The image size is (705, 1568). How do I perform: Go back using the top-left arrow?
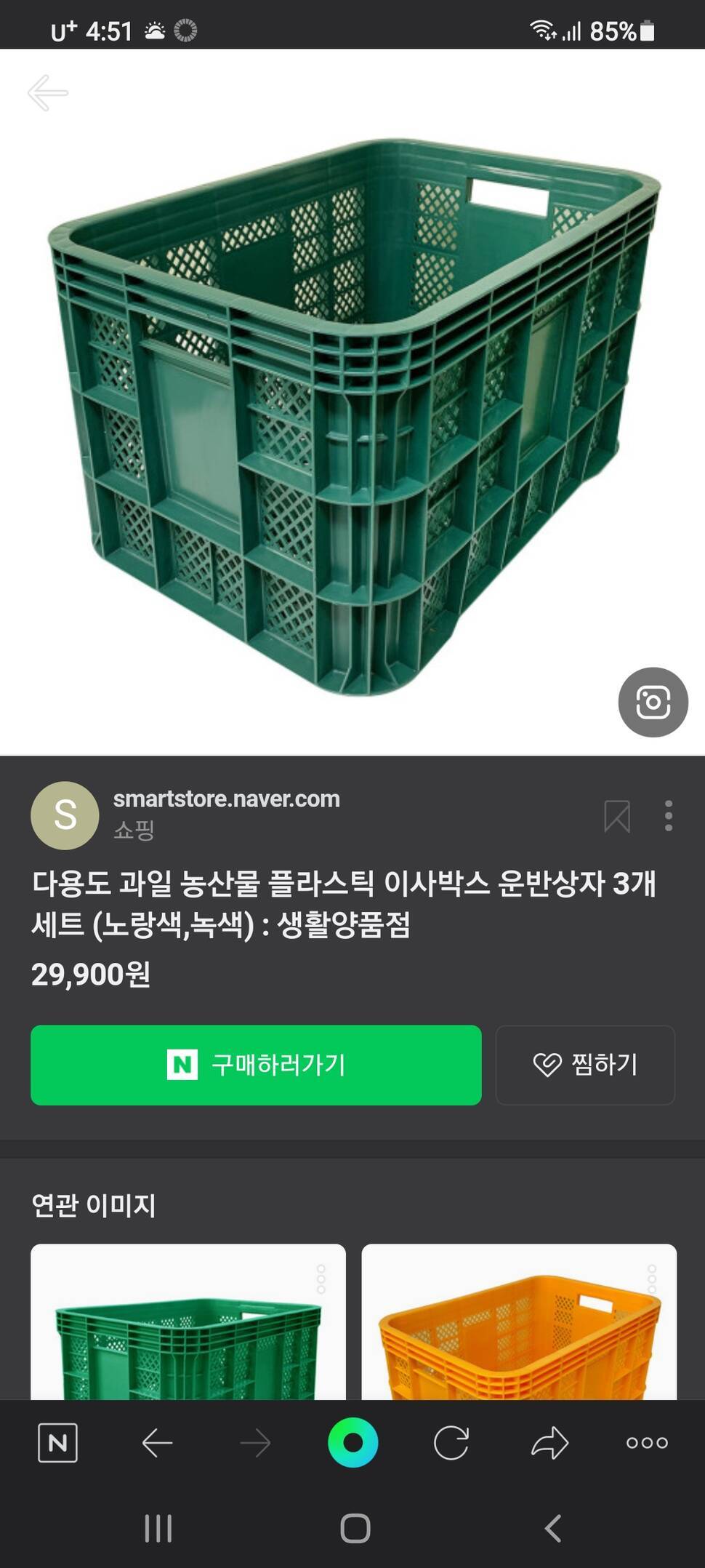[x=48, y=93]
